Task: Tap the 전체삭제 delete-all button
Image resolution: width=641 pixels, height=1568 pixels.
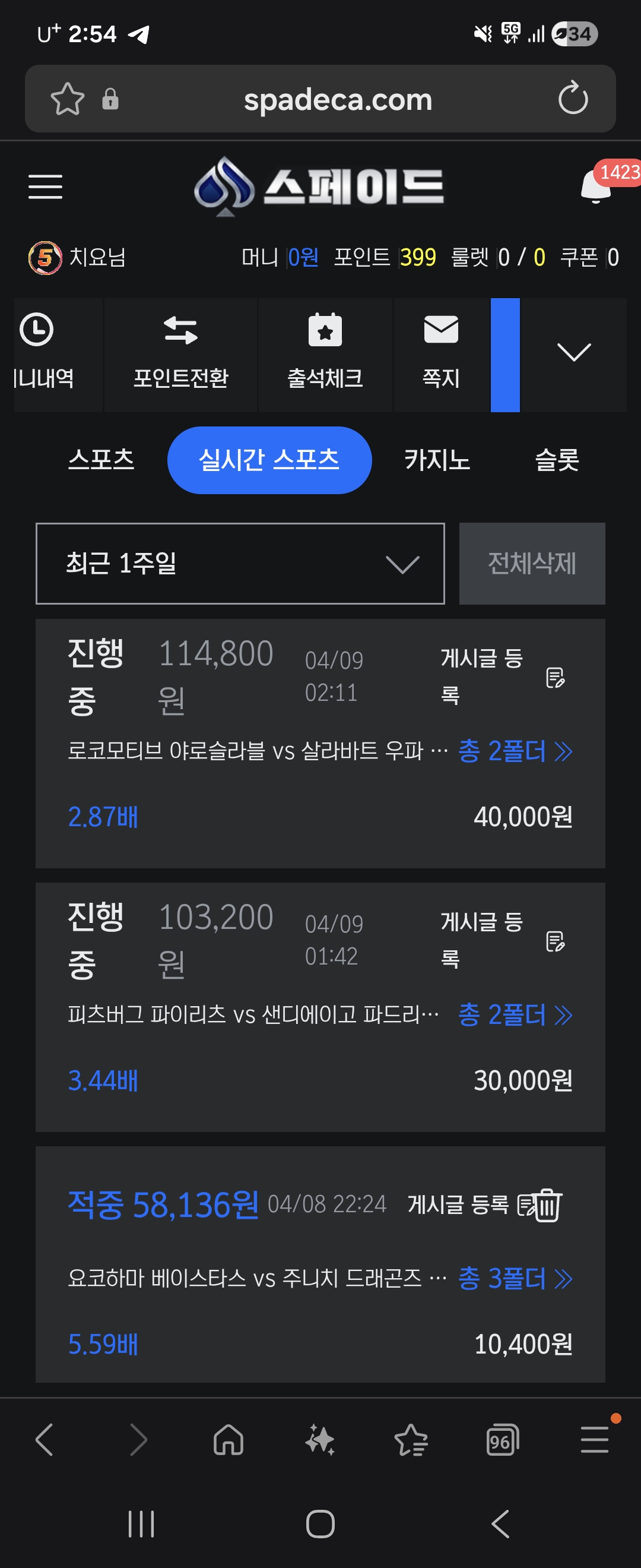Action: (532, 563)
